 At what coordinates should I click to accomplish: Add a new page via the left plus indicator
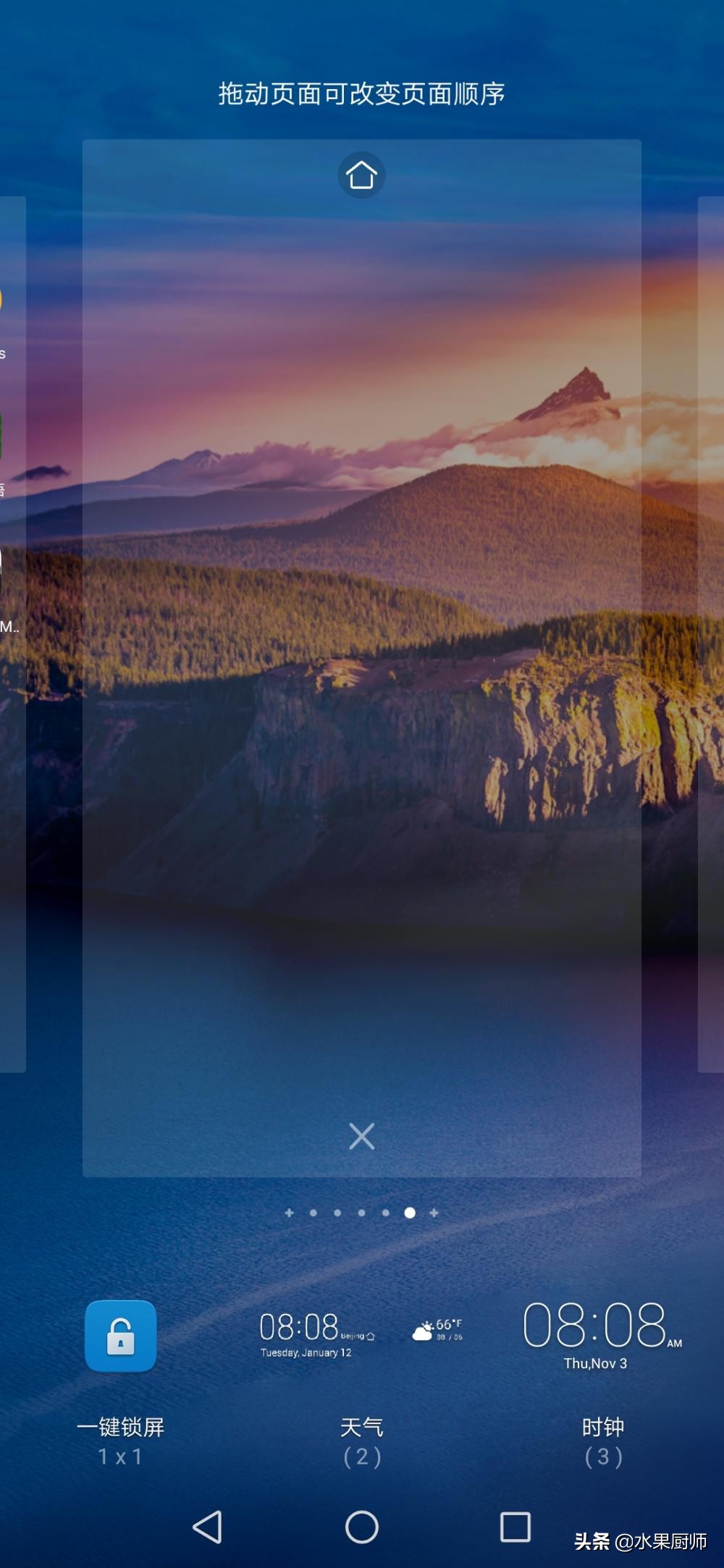[x=289, y=1213]
